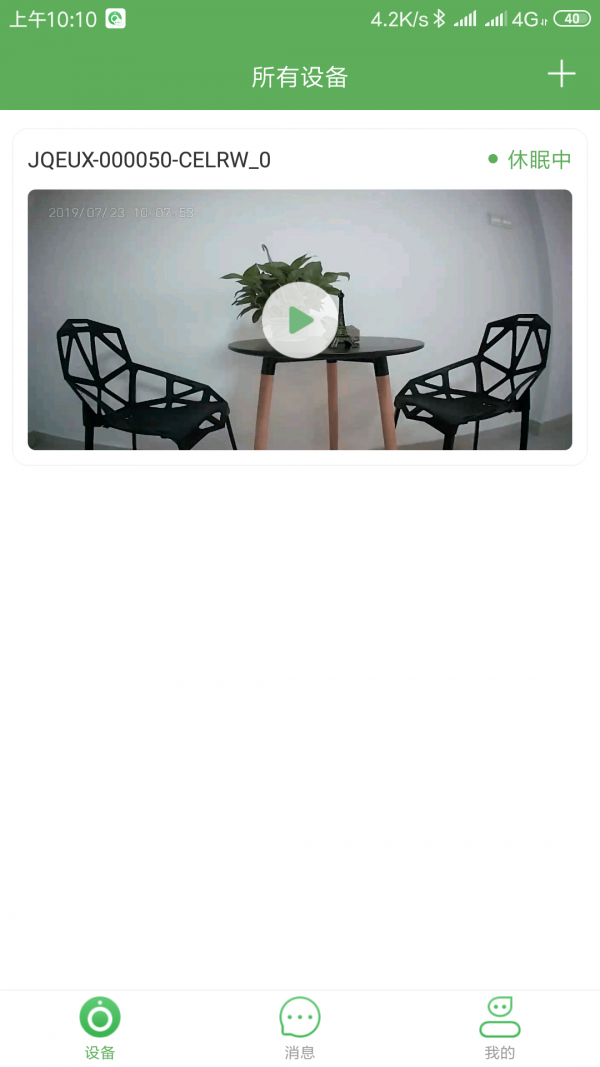Add a new device with the plus icon
600x1067 pixels.
[x=561, y=74]
